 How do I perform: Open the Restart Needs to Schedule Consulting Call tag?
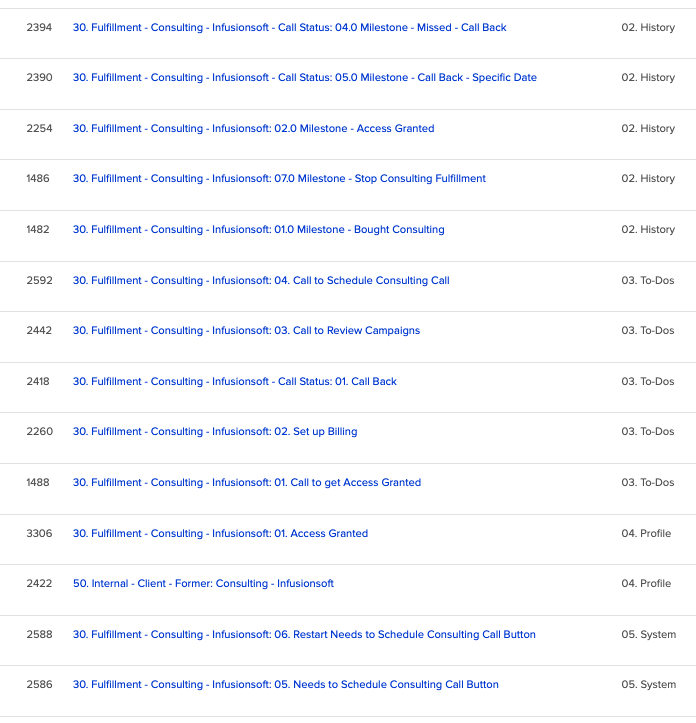pyautogui.click(x=304, y=635)
